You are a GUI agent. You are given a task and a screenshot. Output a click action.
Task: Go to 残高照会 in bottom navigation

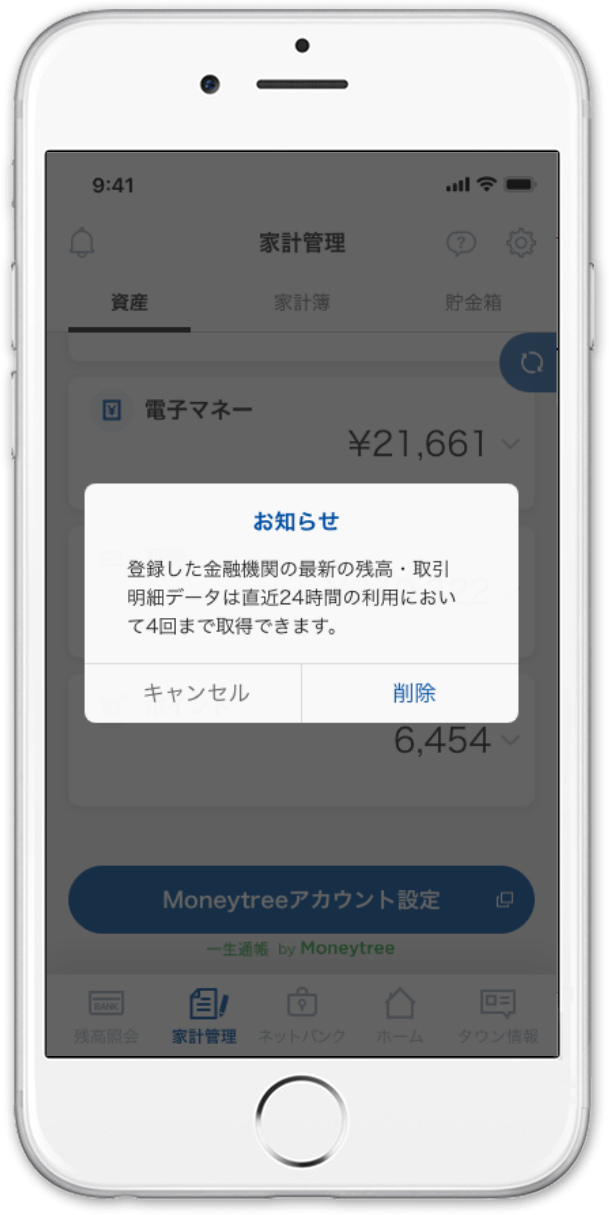click(x=106, y=1015)
